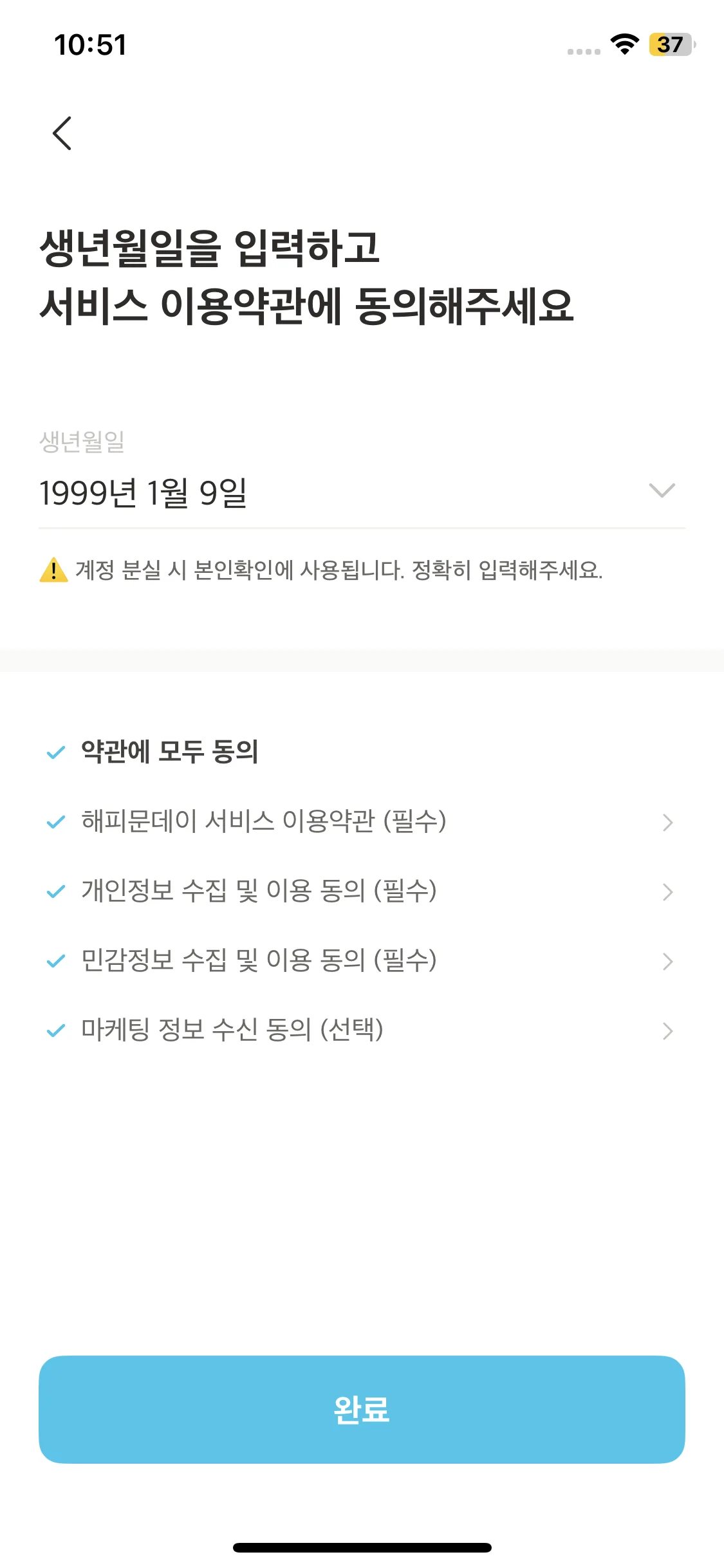The image size is (724, 1568).
Task: Uncheck 민감정보 수집 및 이용 동의
Action: tap(57, 961)
